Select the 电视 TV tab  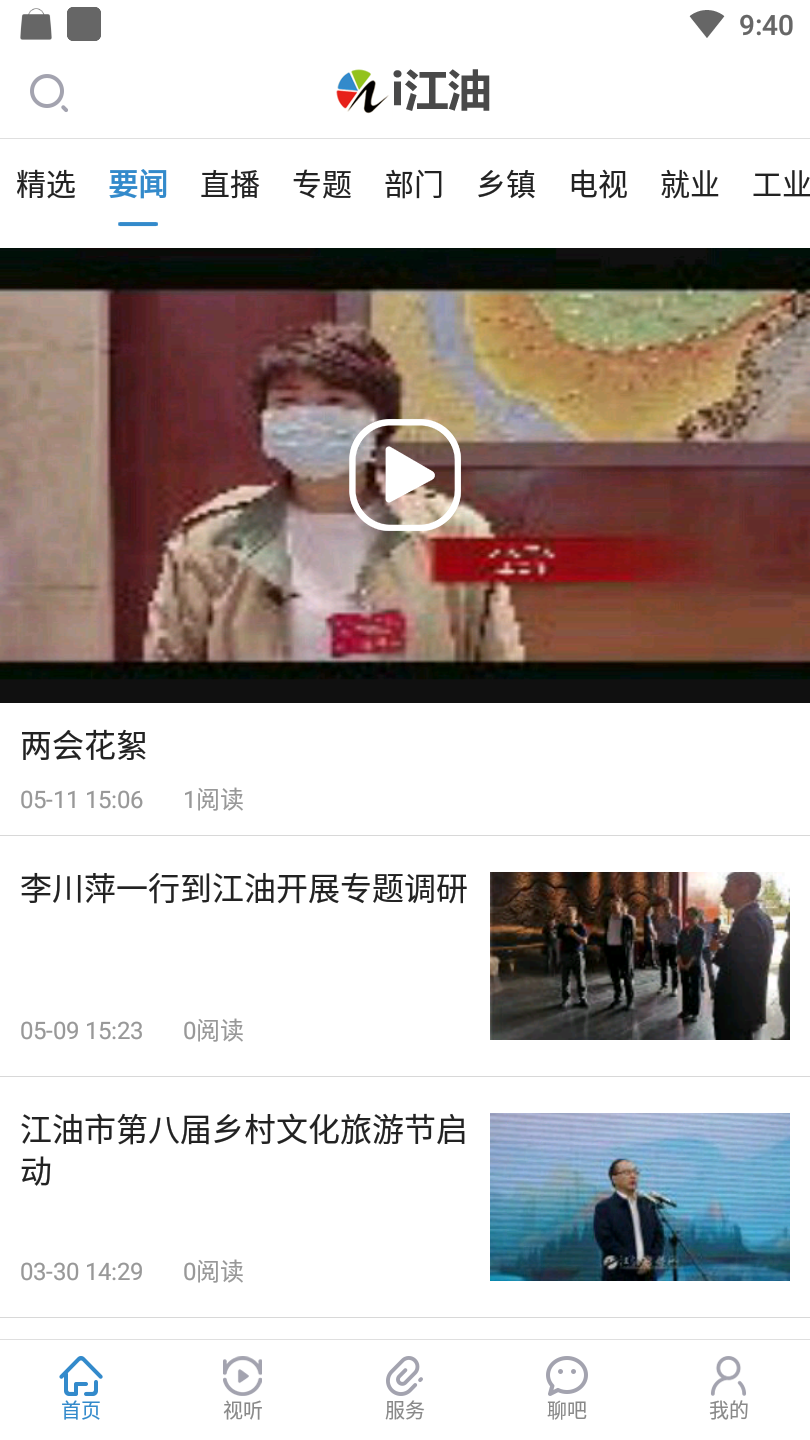pyautogui.click(x=598, y=185)
